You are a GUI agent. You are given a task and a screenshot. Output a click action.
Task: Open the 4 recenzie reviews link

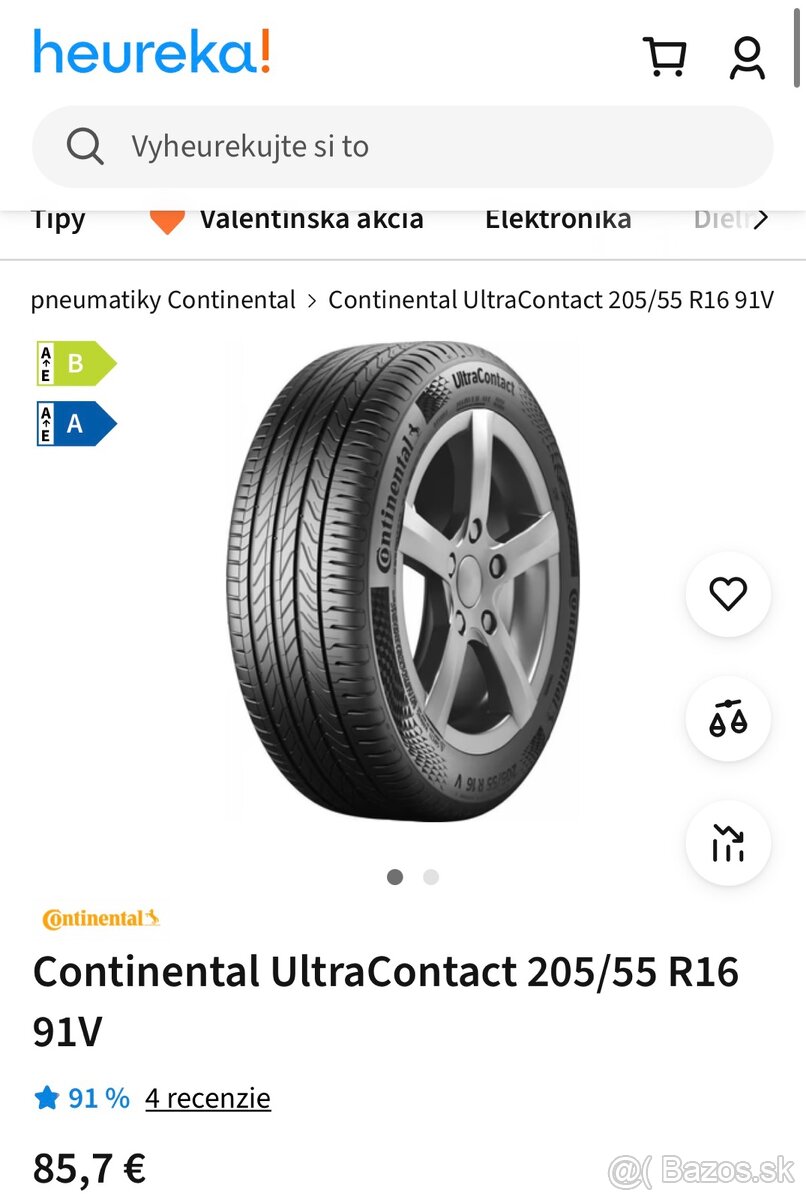point(207,1097)
